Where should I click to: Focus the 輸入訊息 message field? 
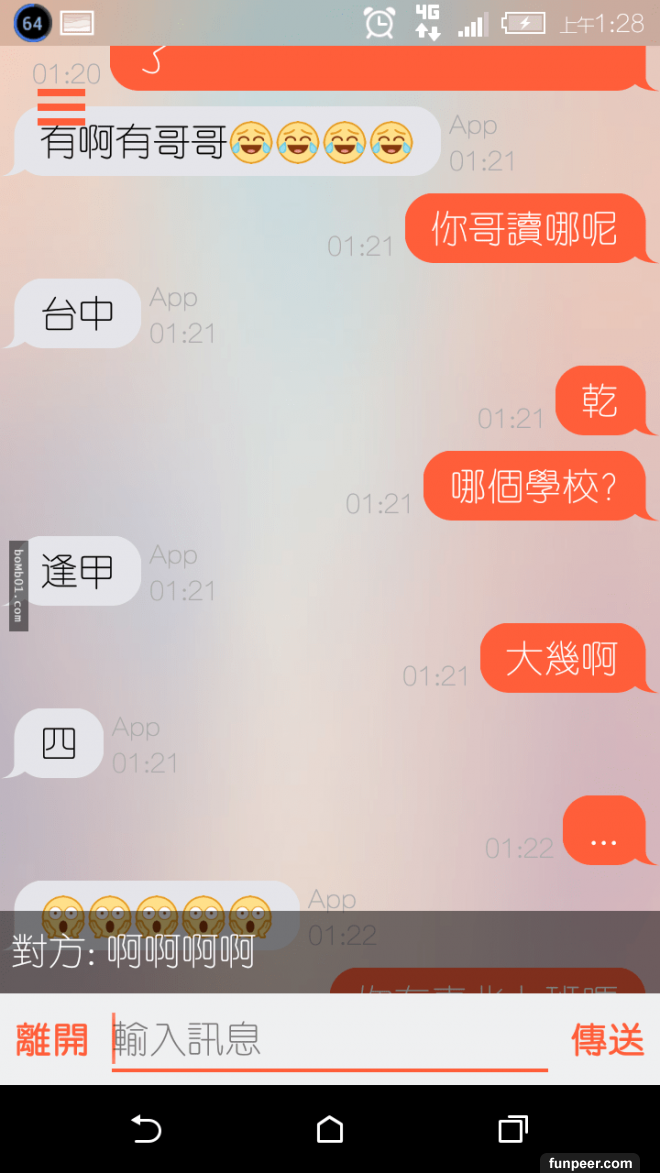330,1040
